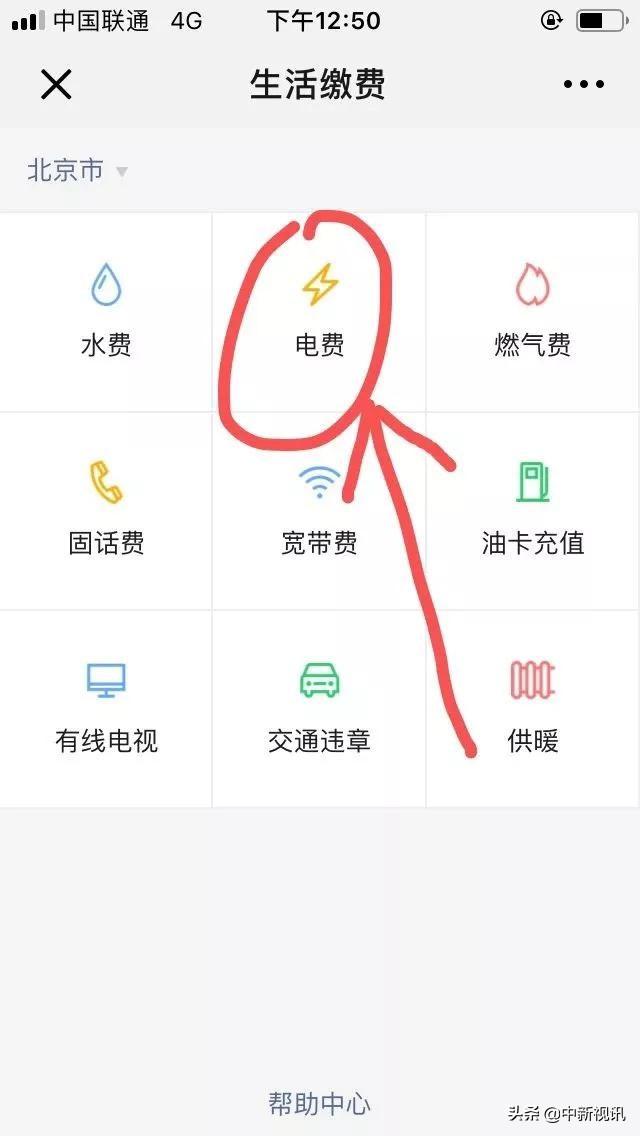The image size is (640, 1136).
Task: Open 交通违章 traffic violation payment
Action: point(320,708)
